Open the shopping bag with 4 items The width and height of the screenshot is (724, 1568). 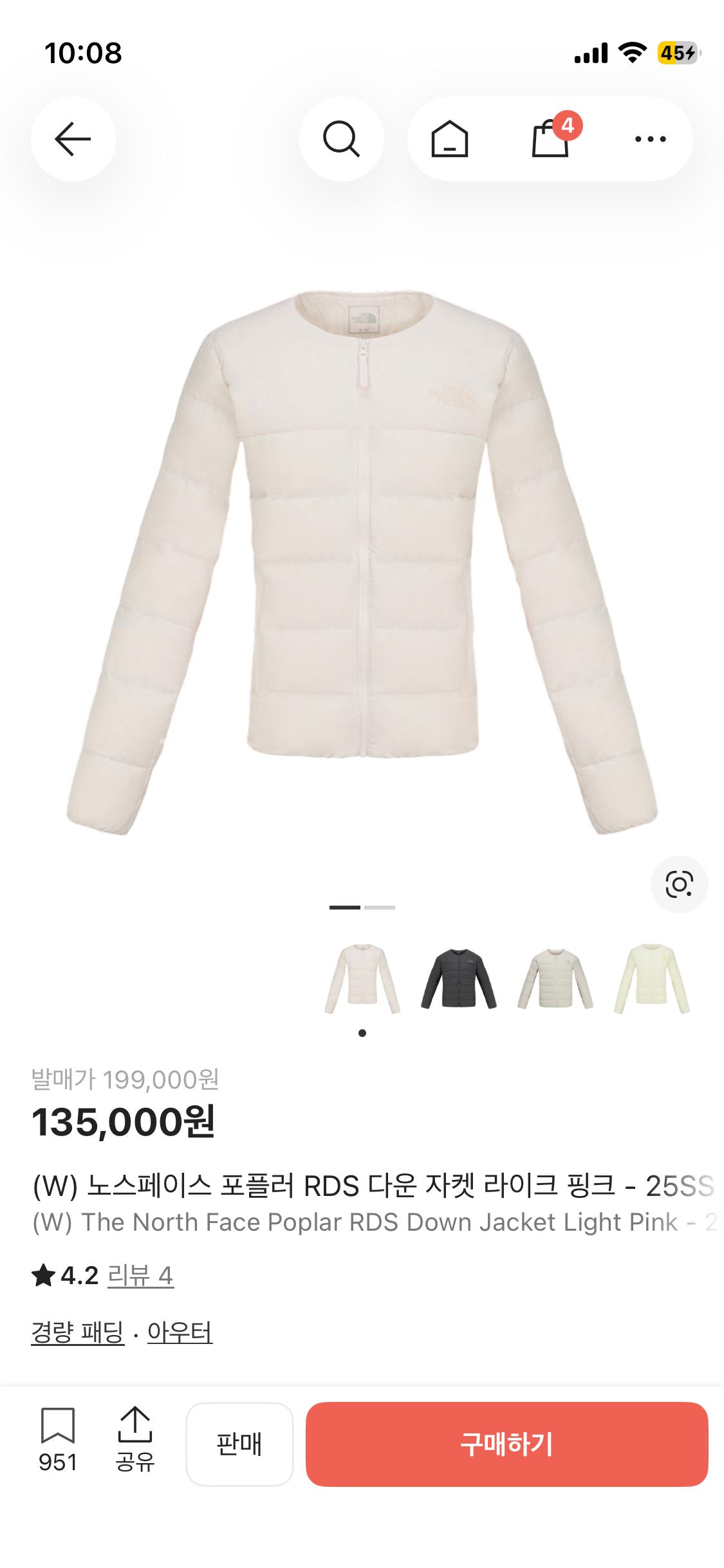(551, 138)
